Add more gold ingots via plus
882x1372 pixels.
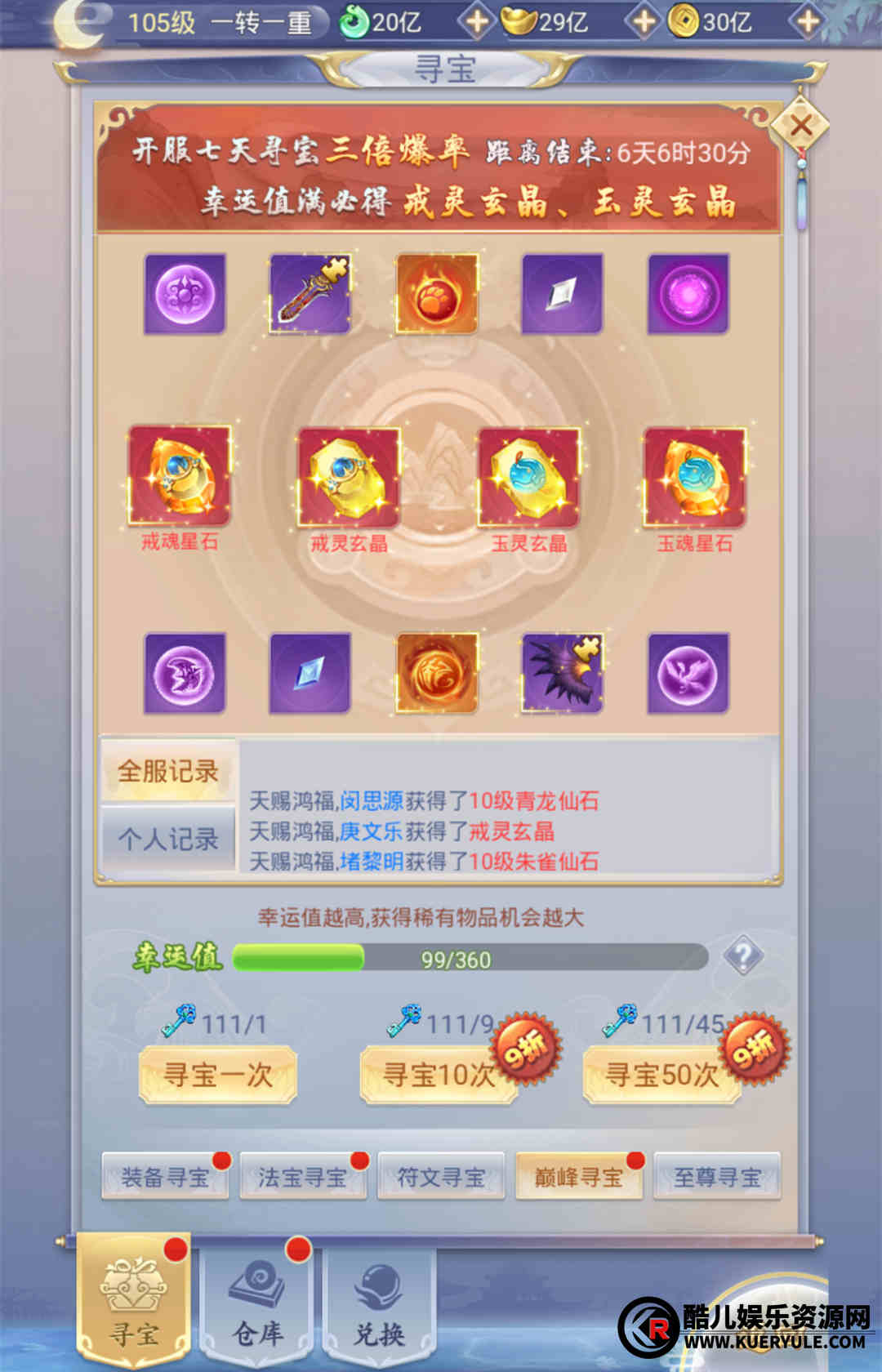644,22
